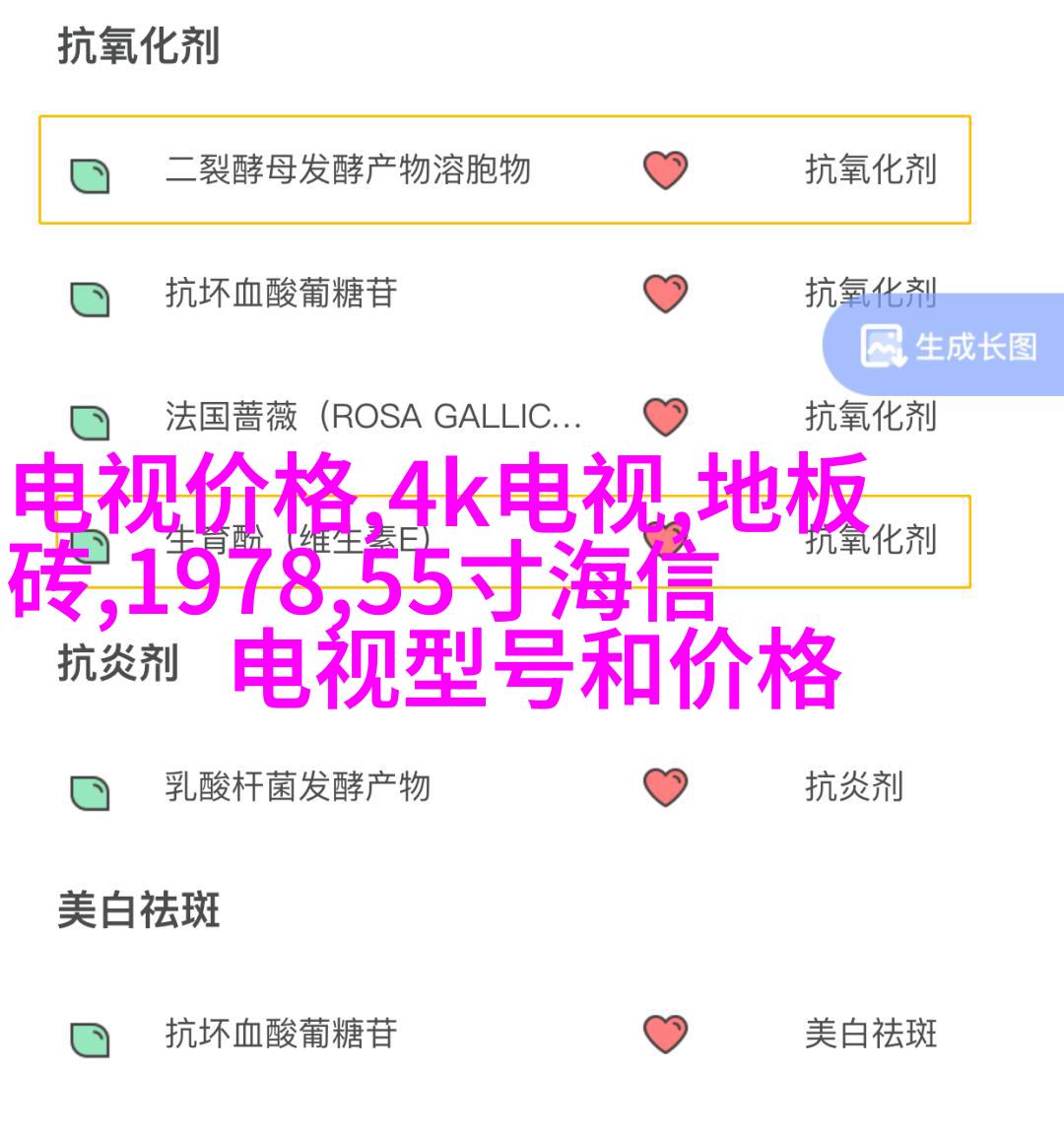View the 法国蔷薇 (ROSA GALLIC…) ingredient row

click(x=372, y=417)
